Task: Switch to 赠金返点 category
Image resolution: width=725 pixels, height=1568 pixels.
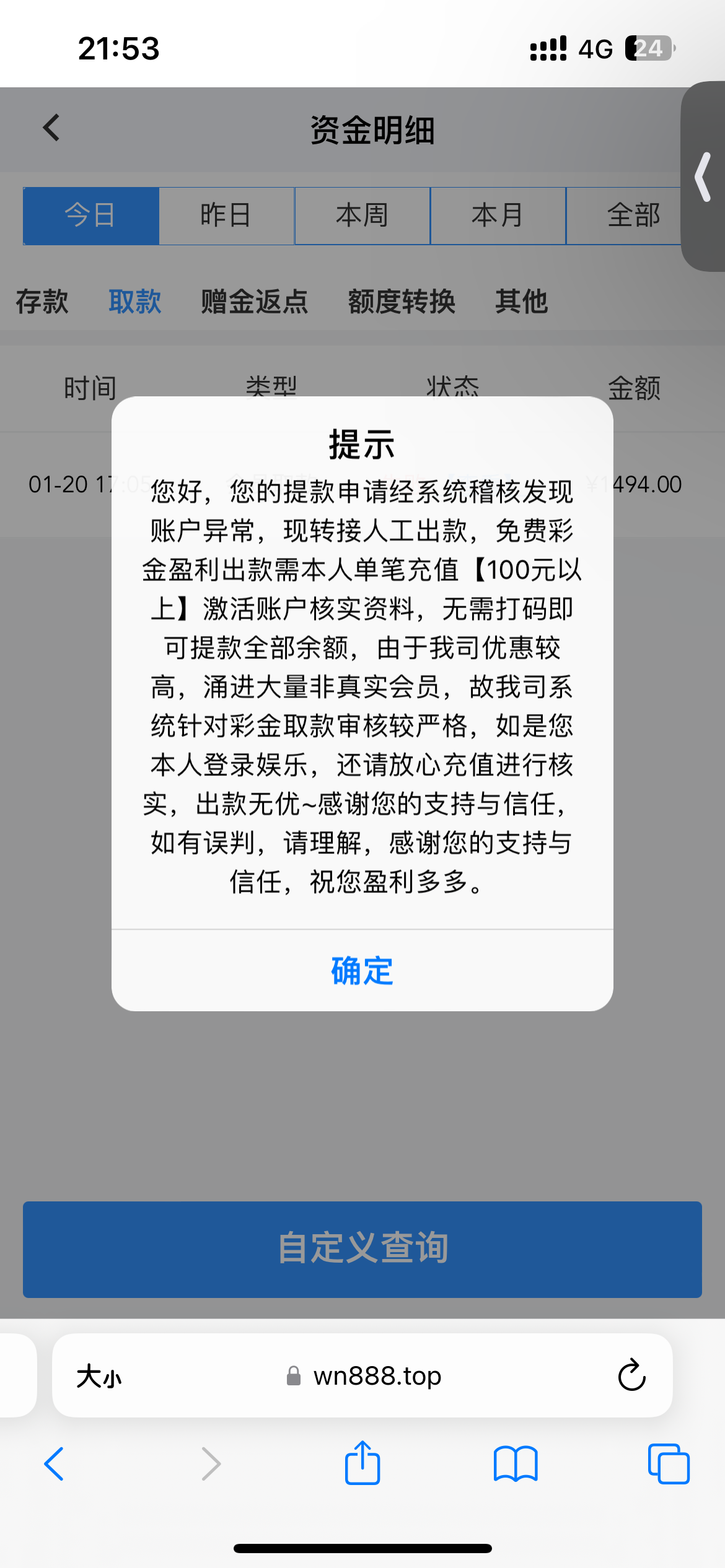Action: (x=254, y=302)
